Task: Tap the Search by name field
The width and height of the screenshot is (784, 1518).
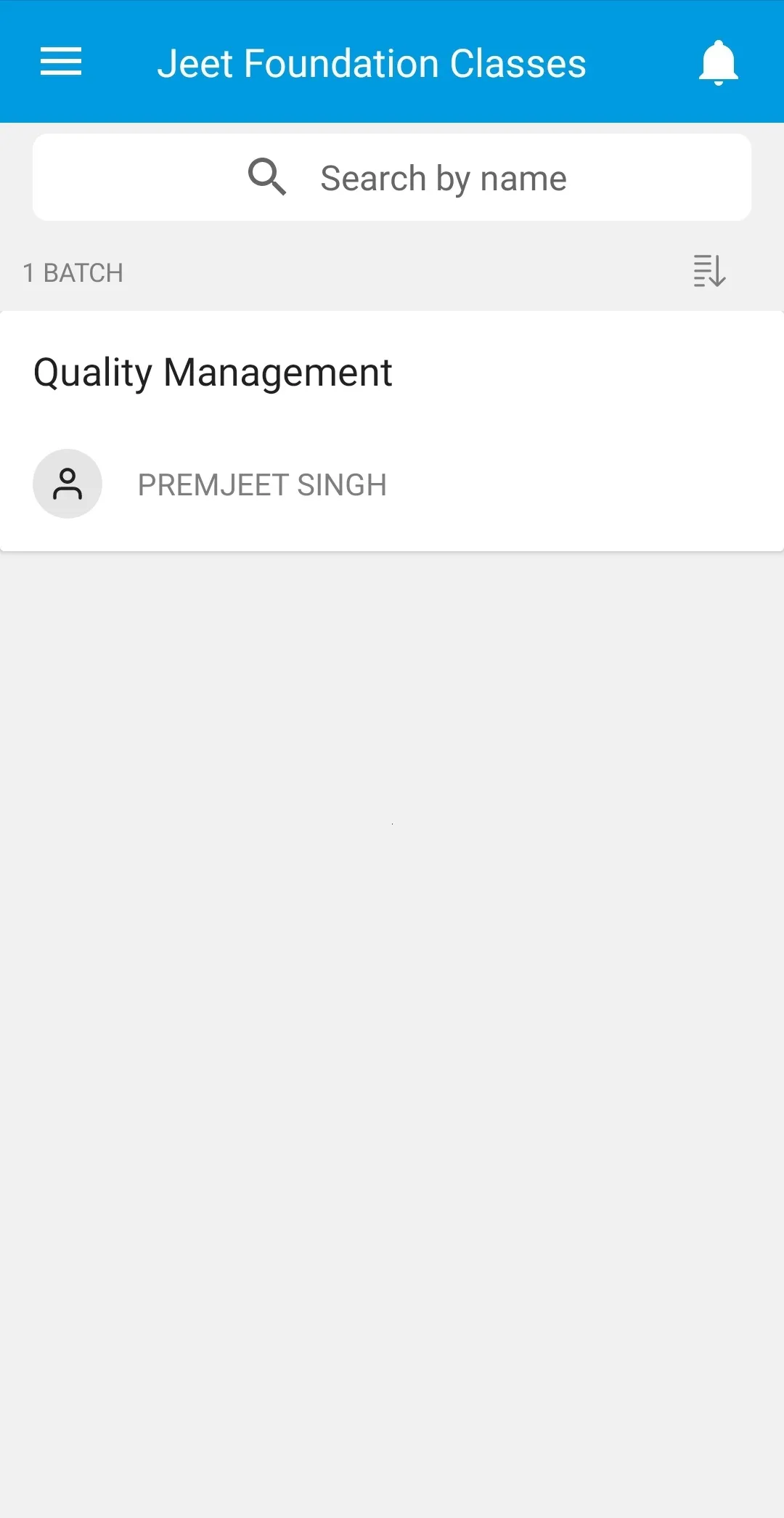Action: point(392,177)
